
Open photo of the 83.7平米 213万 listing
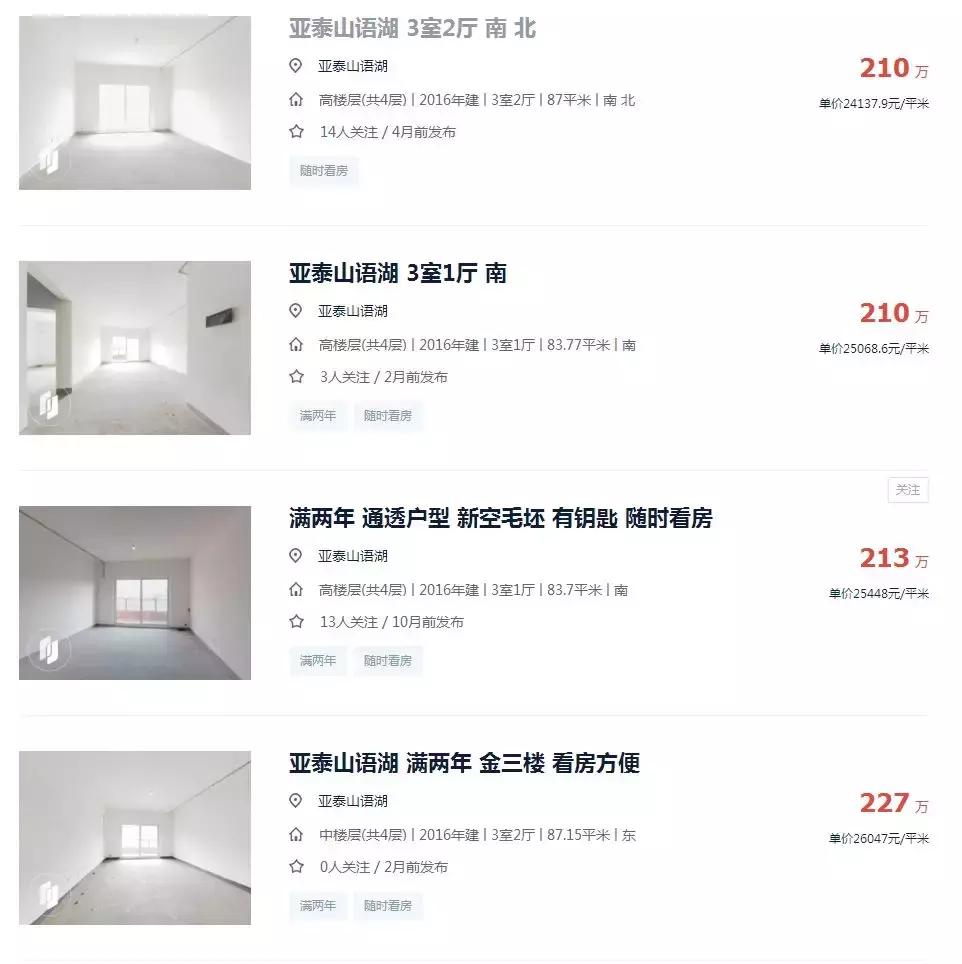pyautogui.click(x=135, y=592)
